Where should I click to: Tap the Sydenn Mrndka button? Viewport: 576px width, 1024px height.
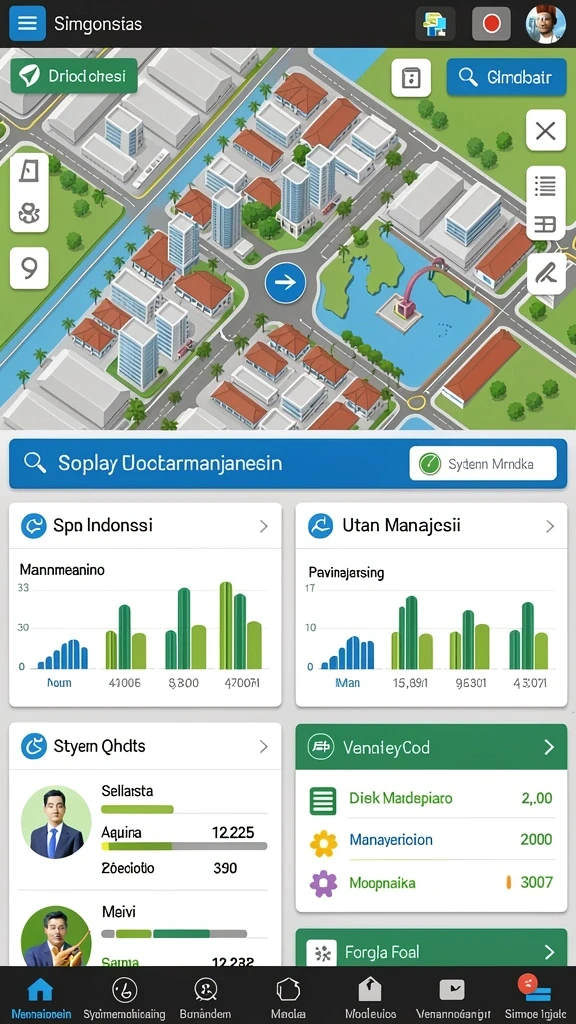pyautogui.click(x=483, y=464)
